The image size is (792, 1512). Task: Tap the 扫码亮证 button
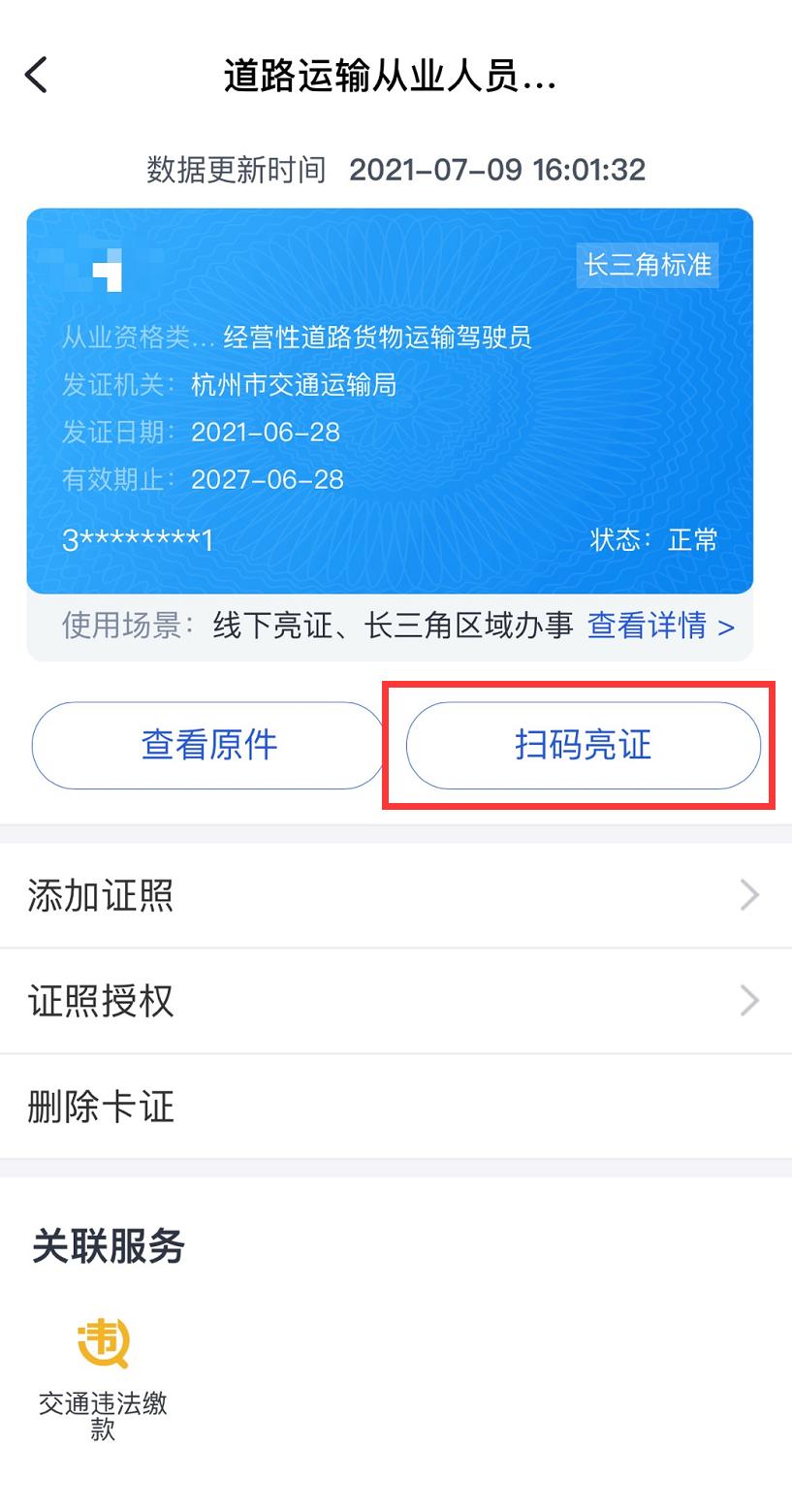pos(583,745)
